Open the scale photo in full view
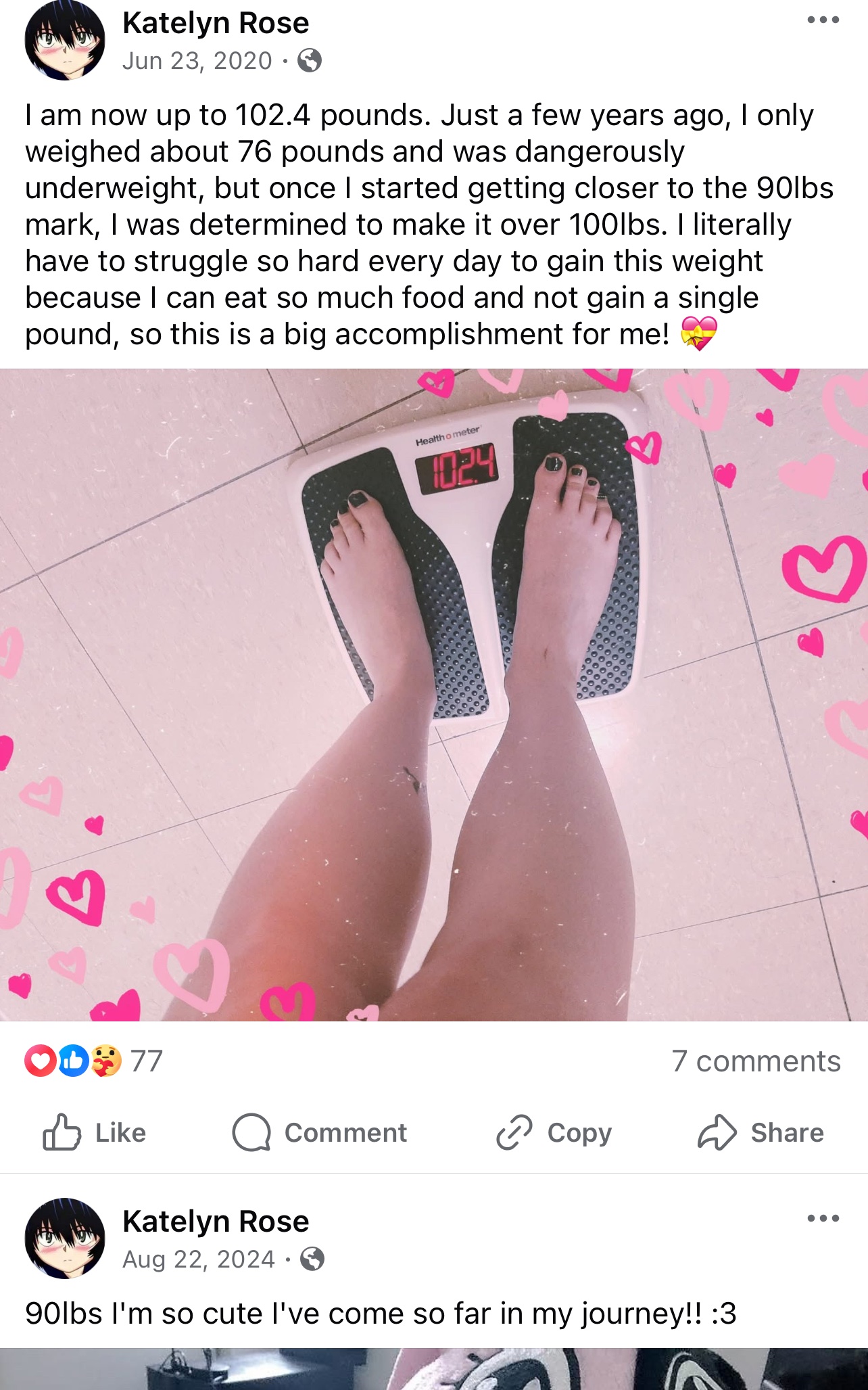 click(x=434, y=695)
